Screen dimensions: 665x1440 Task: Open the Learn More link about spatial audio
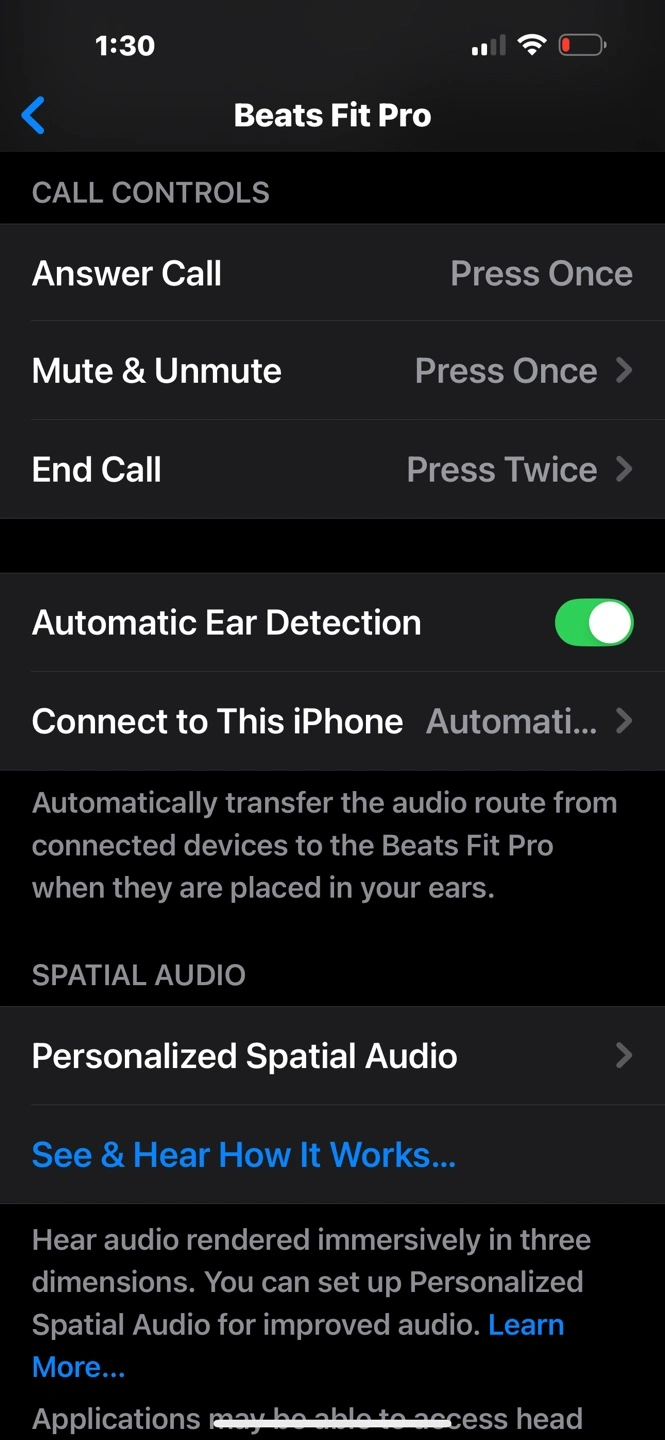click(525, 1325)
